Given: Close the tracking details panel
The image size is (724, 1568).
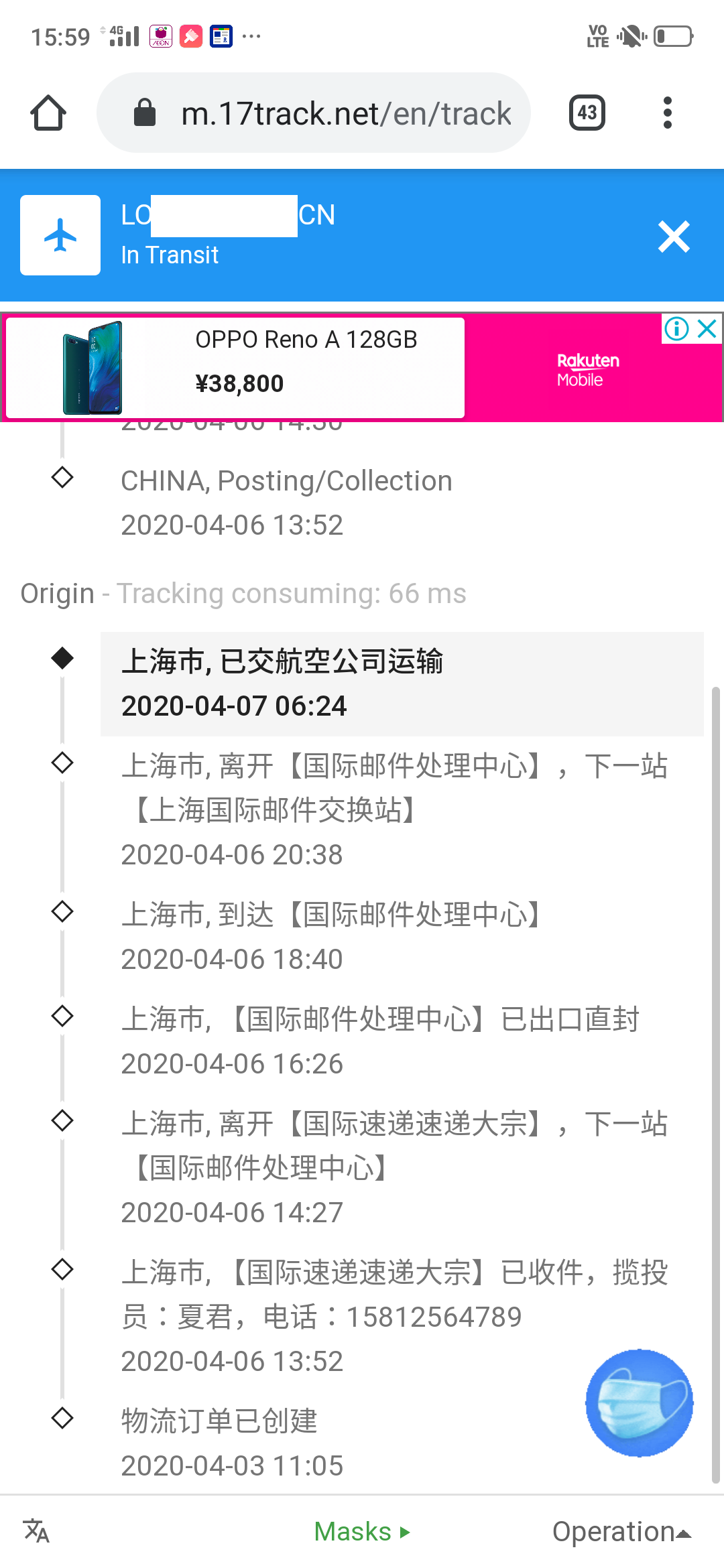Looking at the screenshot, I should [674, 237].
